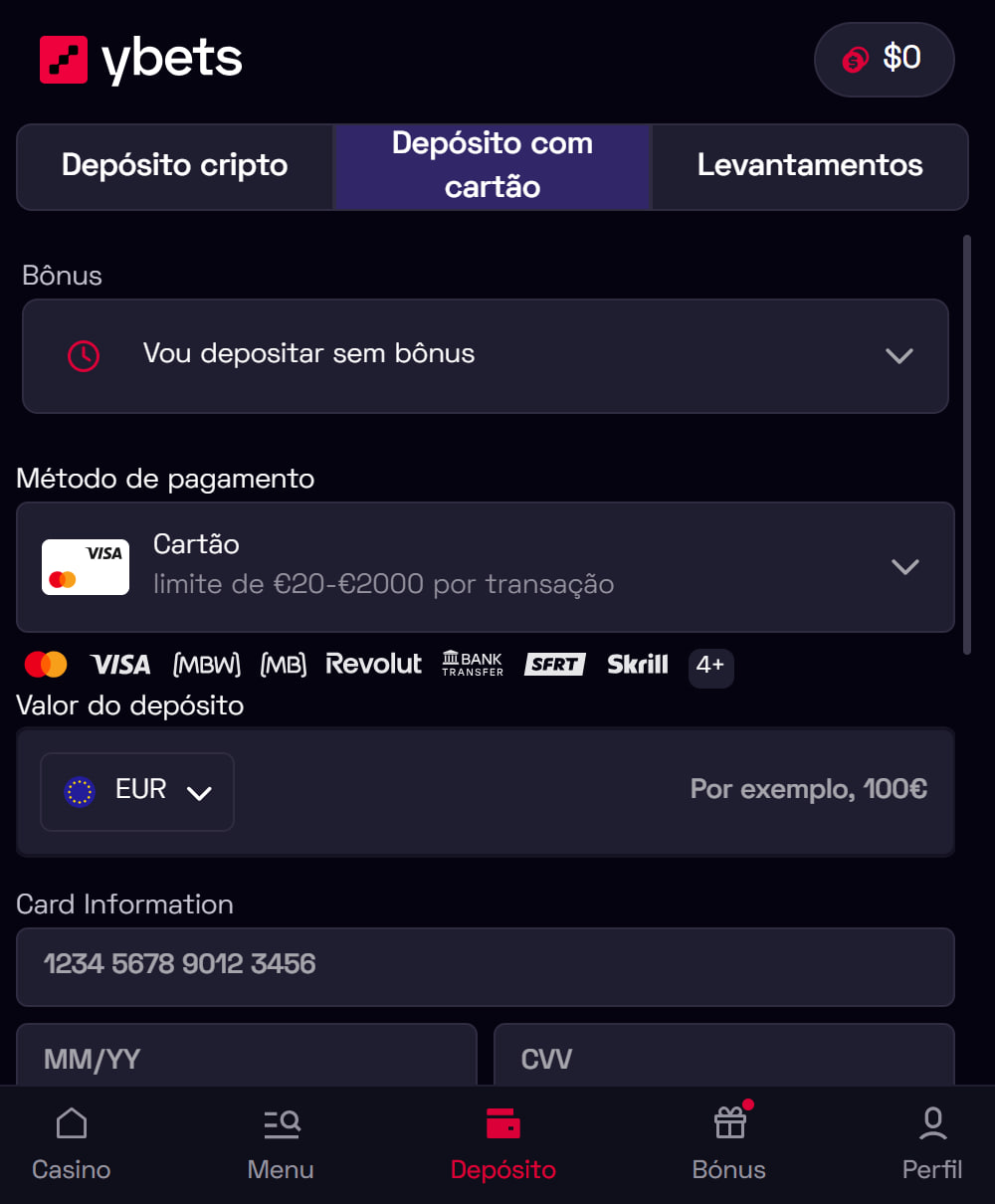Open the Levantamentos tab

810,166
